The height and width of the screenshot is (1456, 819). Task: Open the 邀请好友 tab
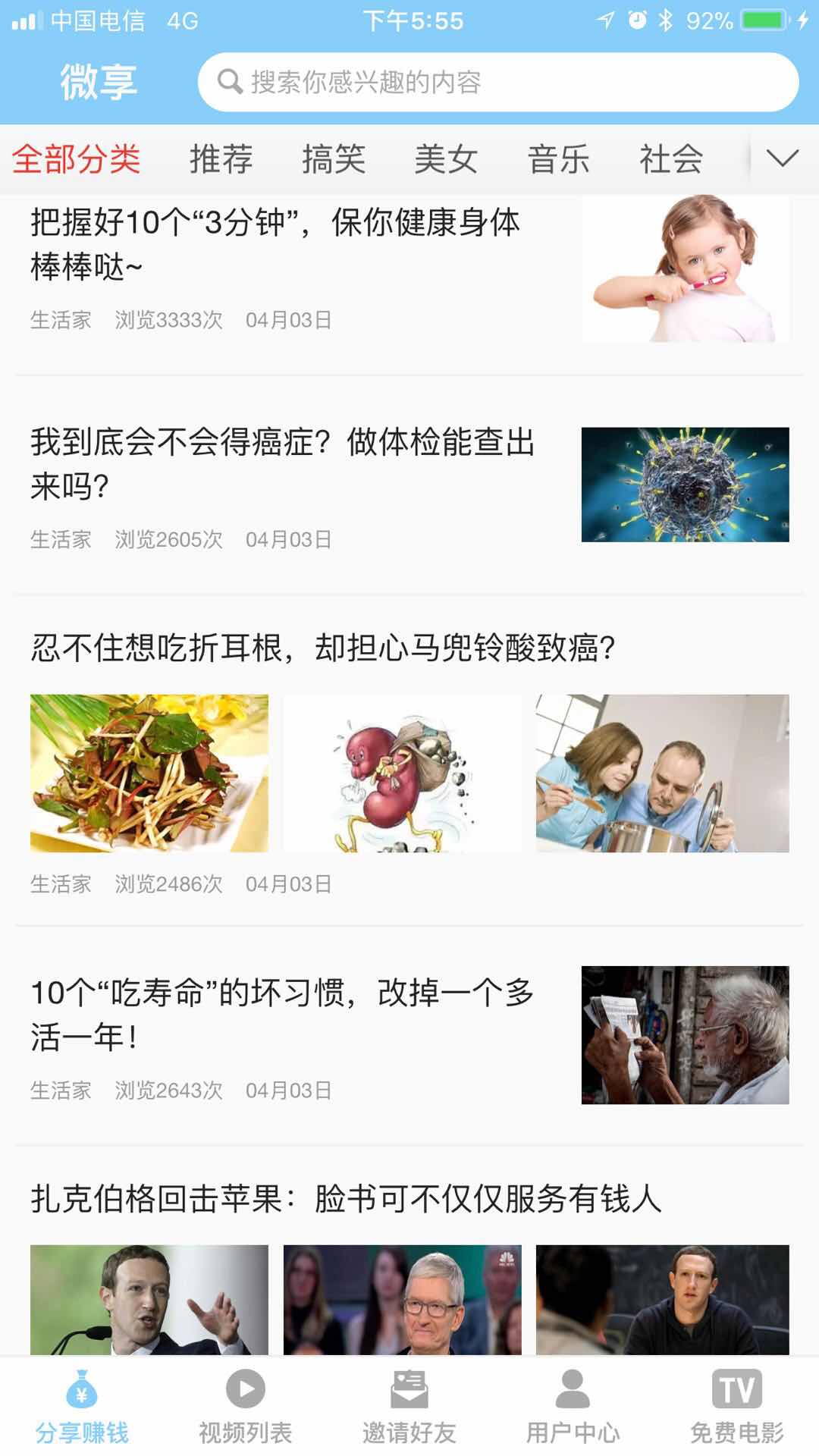pos(409,1407)
